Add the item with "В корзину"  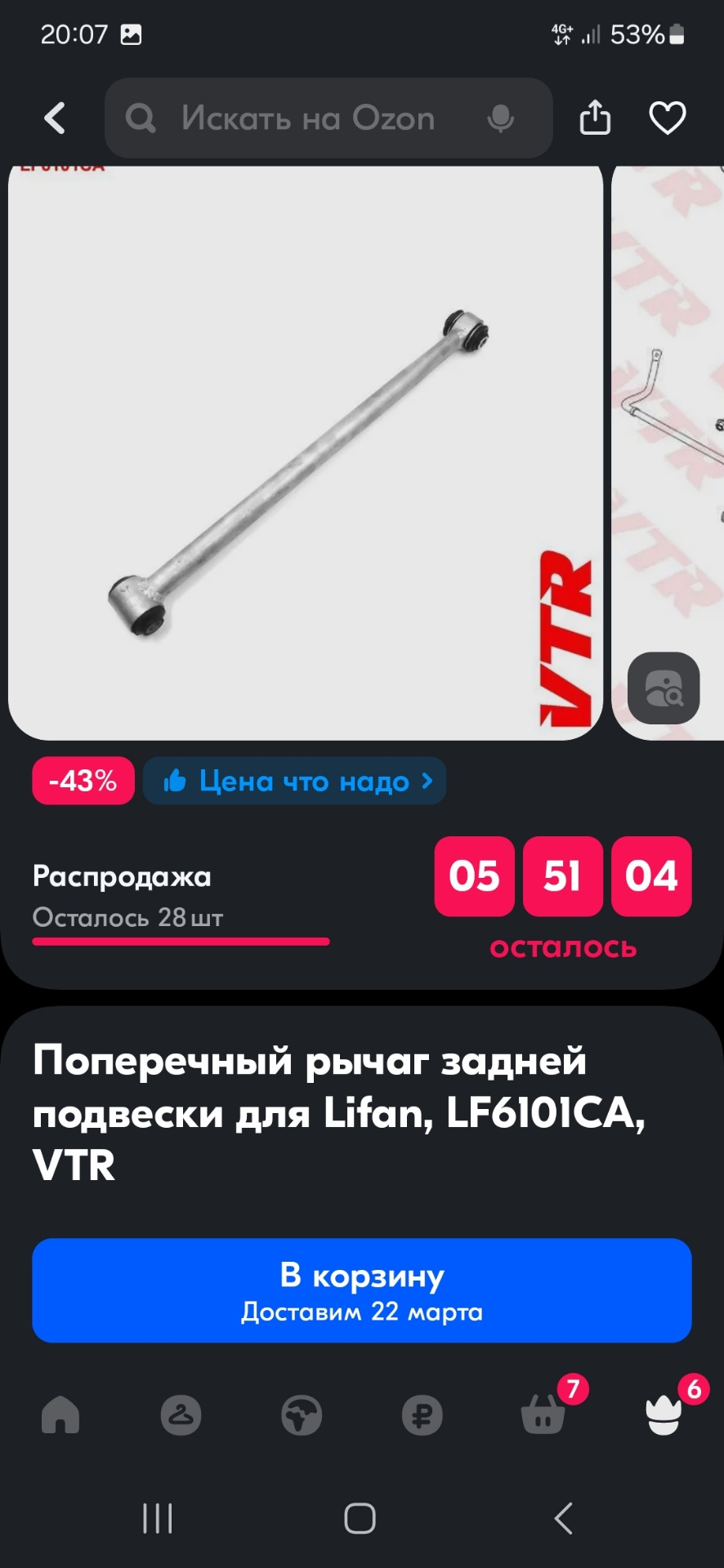362,1290
